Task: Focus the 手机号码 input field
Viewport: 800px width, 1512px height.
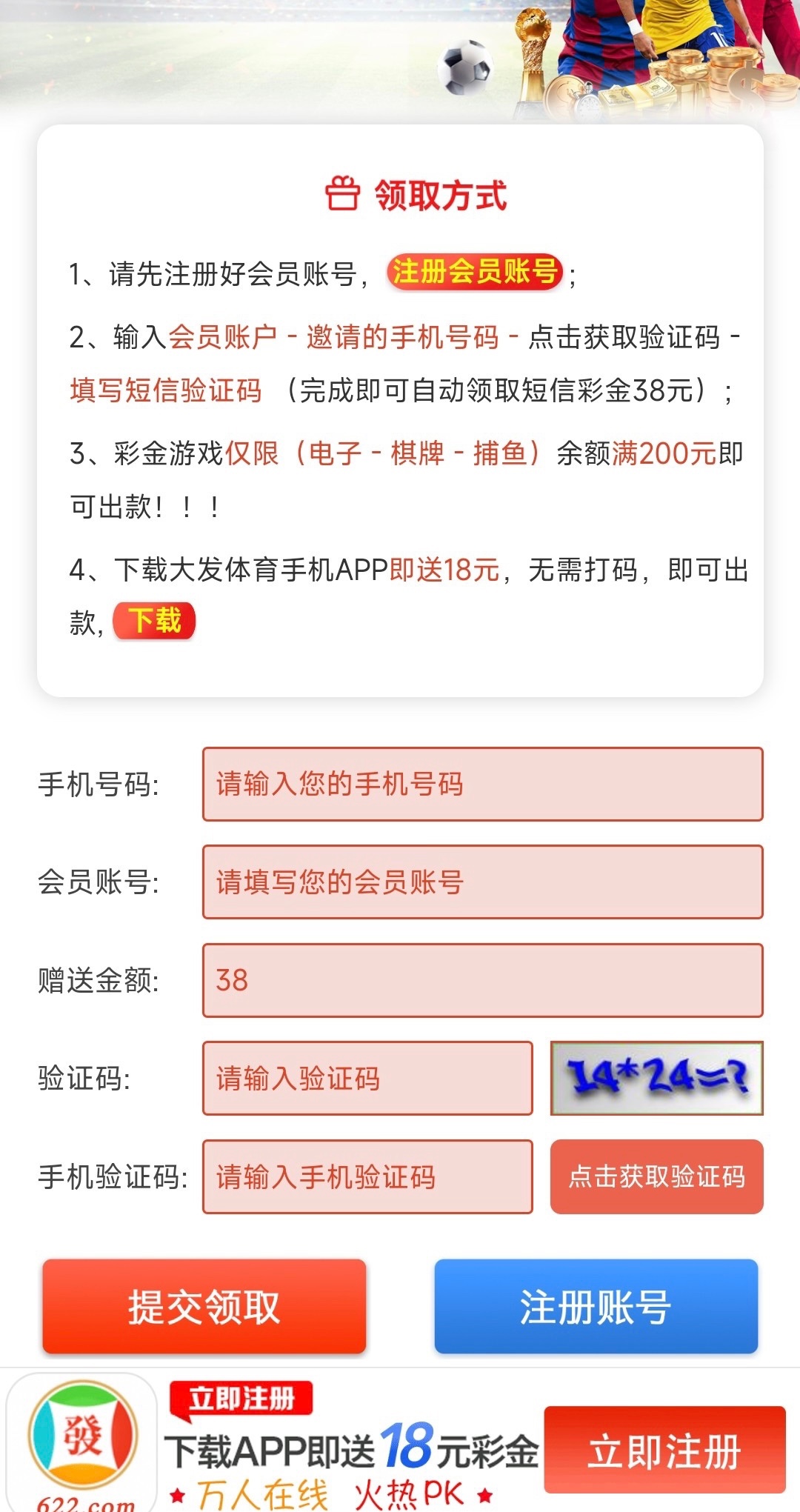Action: [x=482, y=784]
